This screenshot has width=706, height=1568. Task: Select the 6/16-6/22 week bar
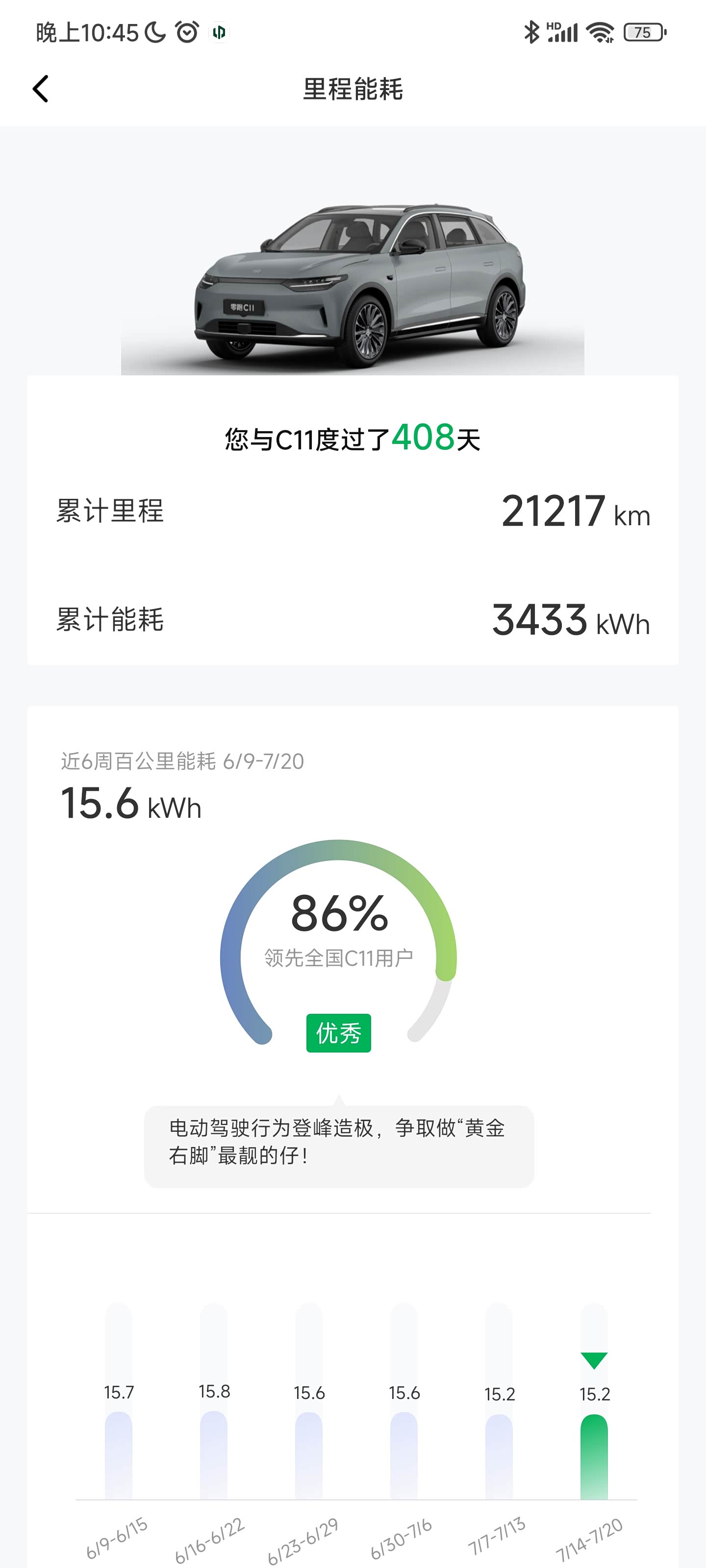[214, 1455]
